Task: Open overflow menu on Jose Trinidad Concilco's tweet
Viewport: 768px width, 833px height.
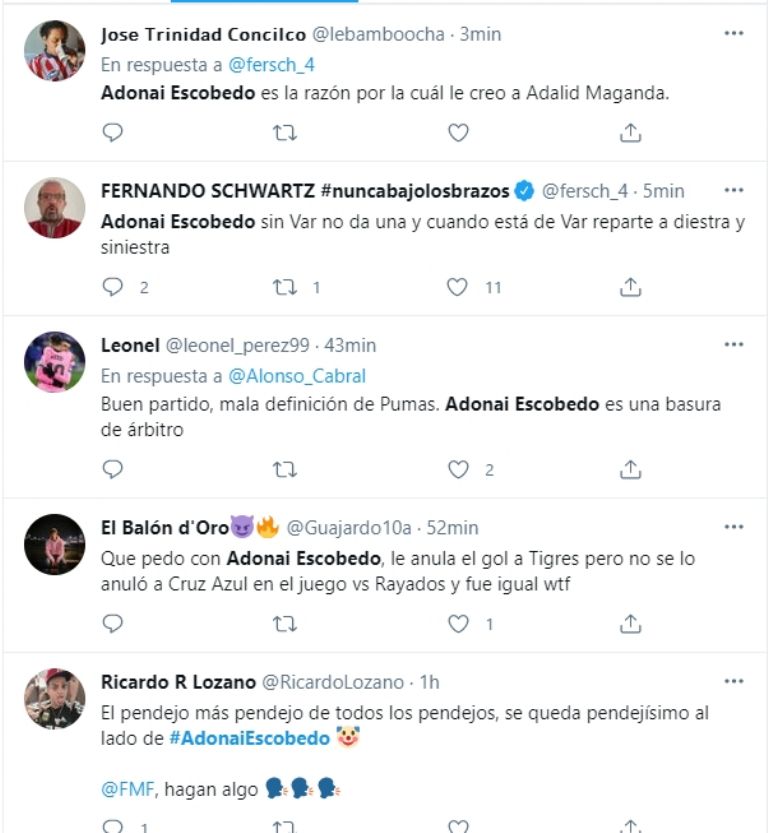Action: click(x=733, y=33)
